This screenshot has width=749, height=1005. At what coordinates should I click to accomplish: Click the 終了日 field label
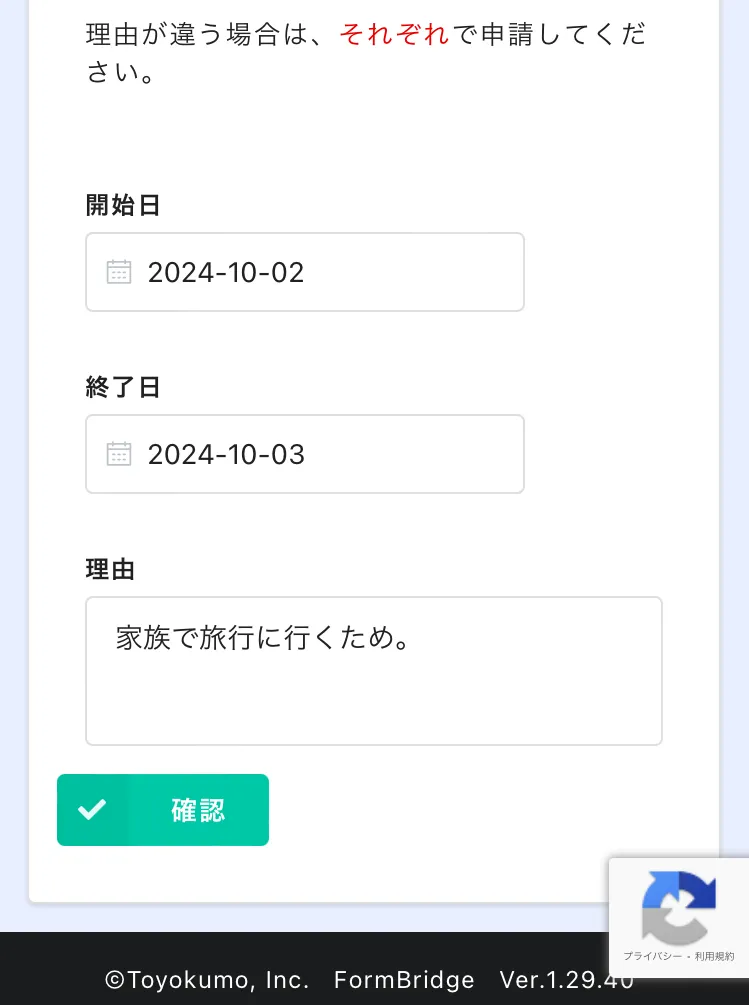pos(123,387)
